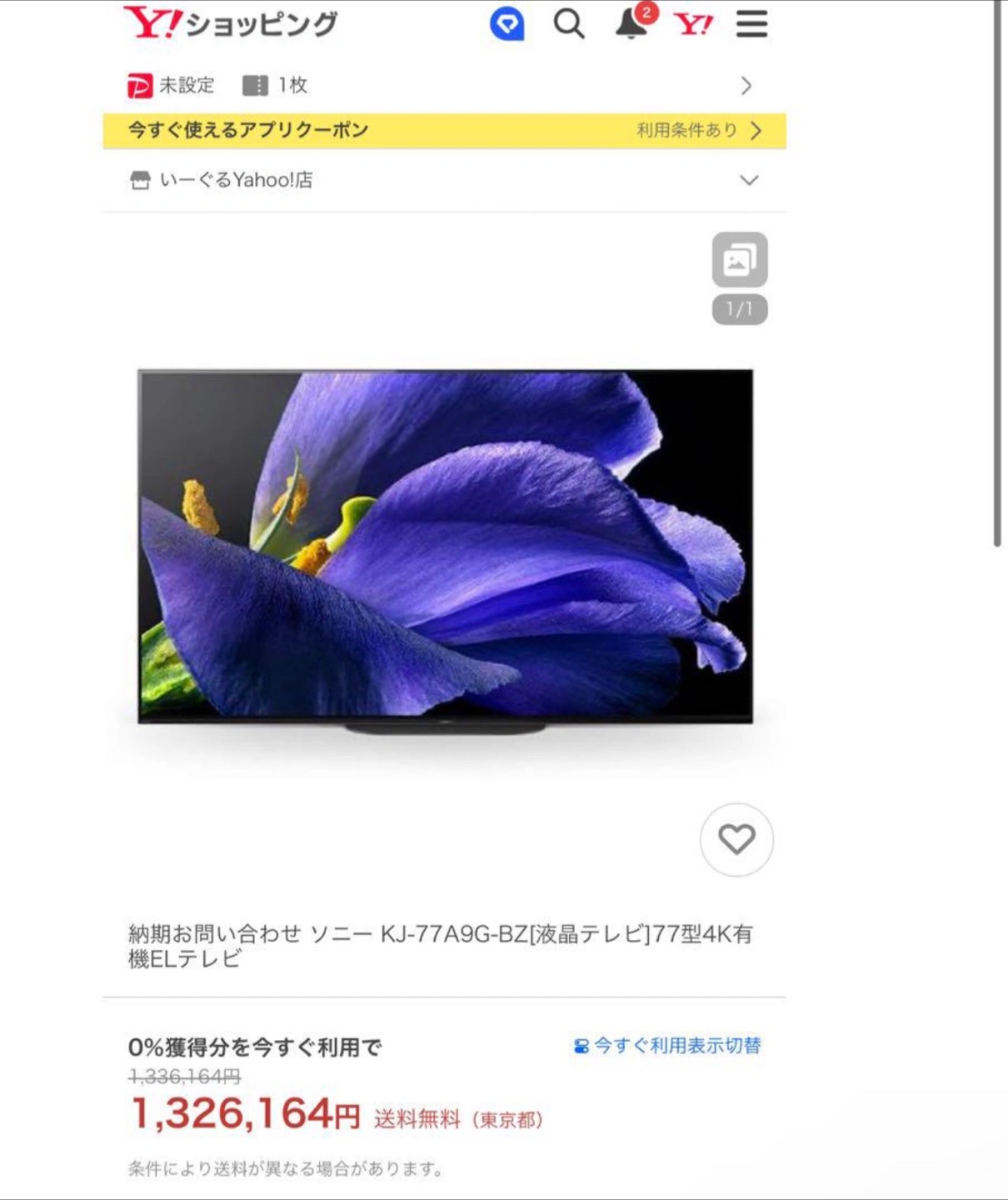Tap the 今すぐ利用表示切替 link
The height and width of the screenshot is (1200, 1008).
point(667,1046)
